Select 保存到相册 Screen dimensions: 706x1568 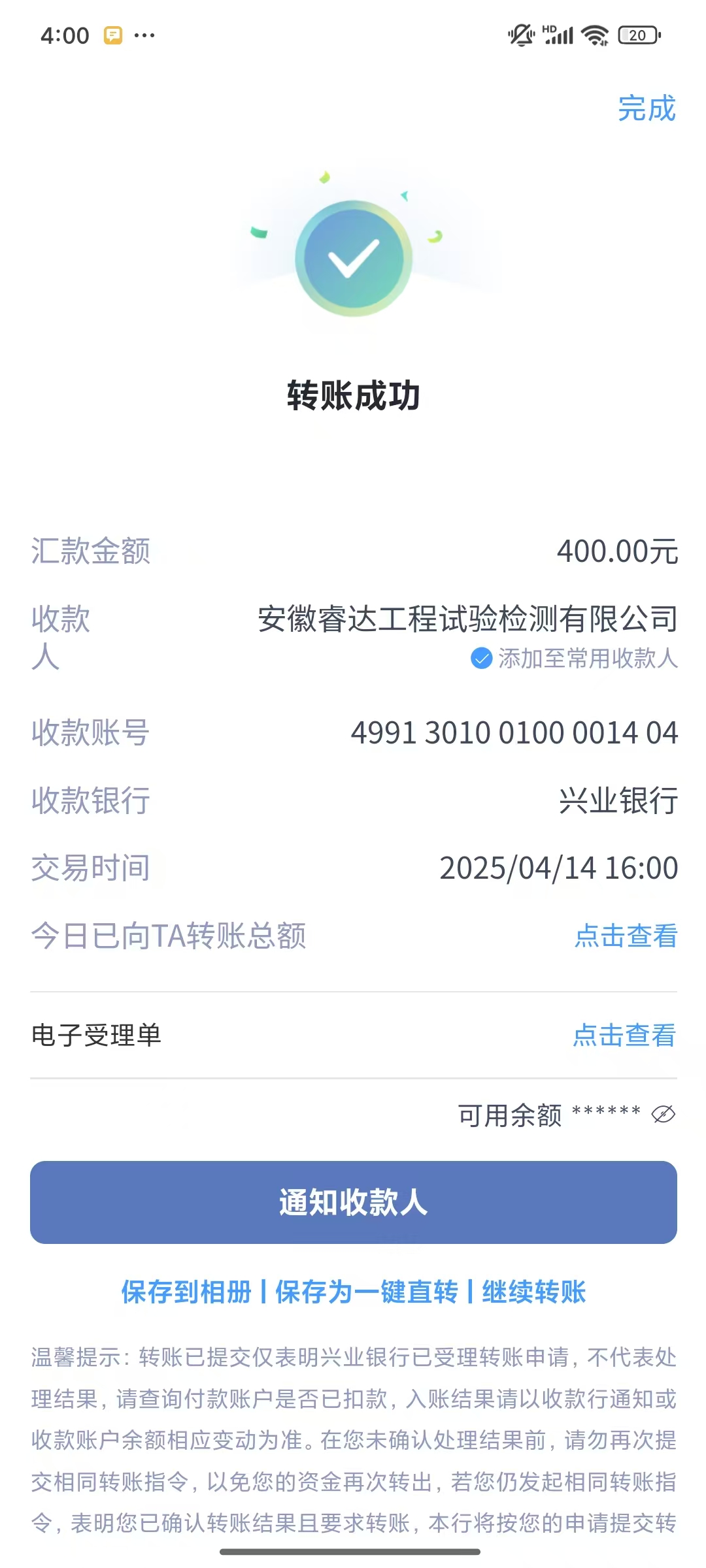pyautogui.click(x=186, y=1292)
